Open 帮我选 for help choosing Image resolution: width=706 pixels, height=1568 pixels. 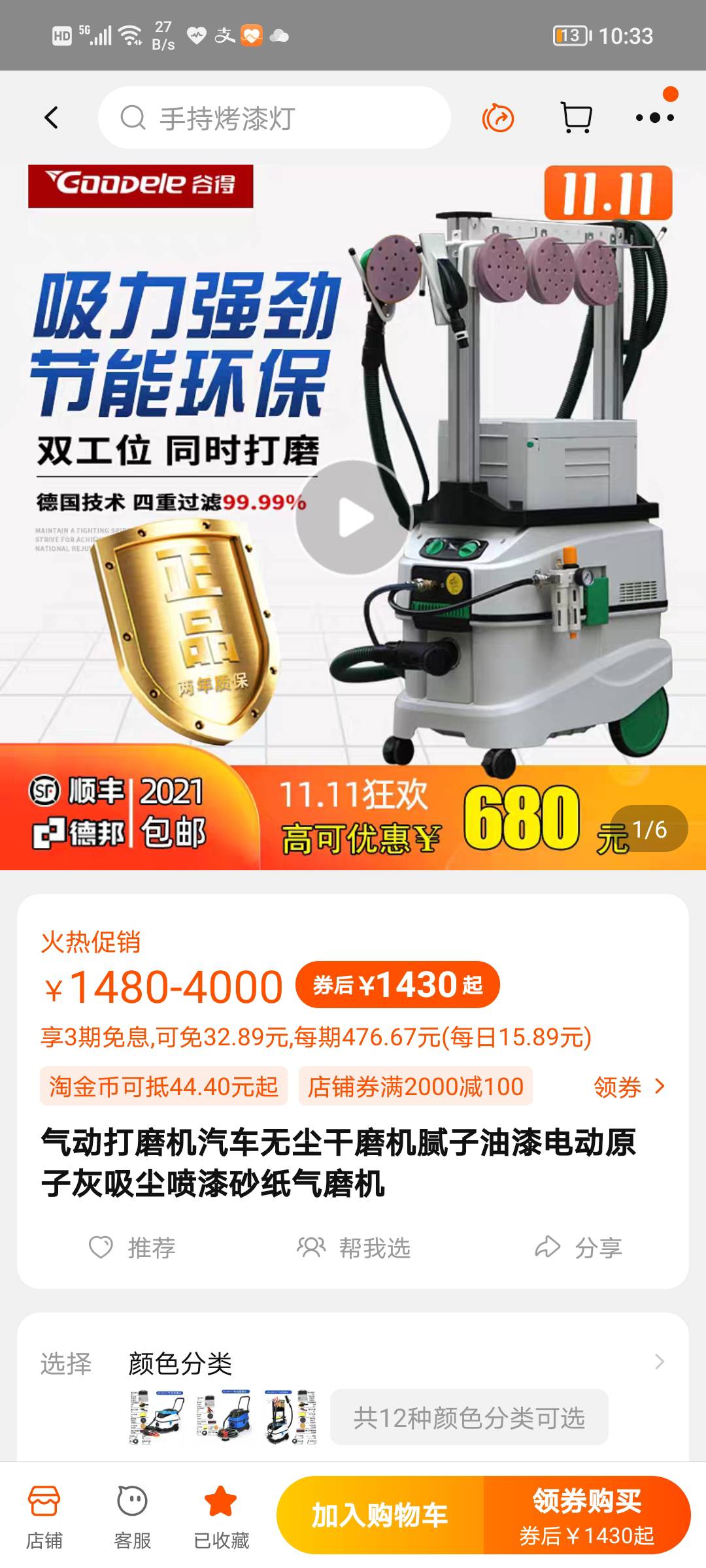354,1248
